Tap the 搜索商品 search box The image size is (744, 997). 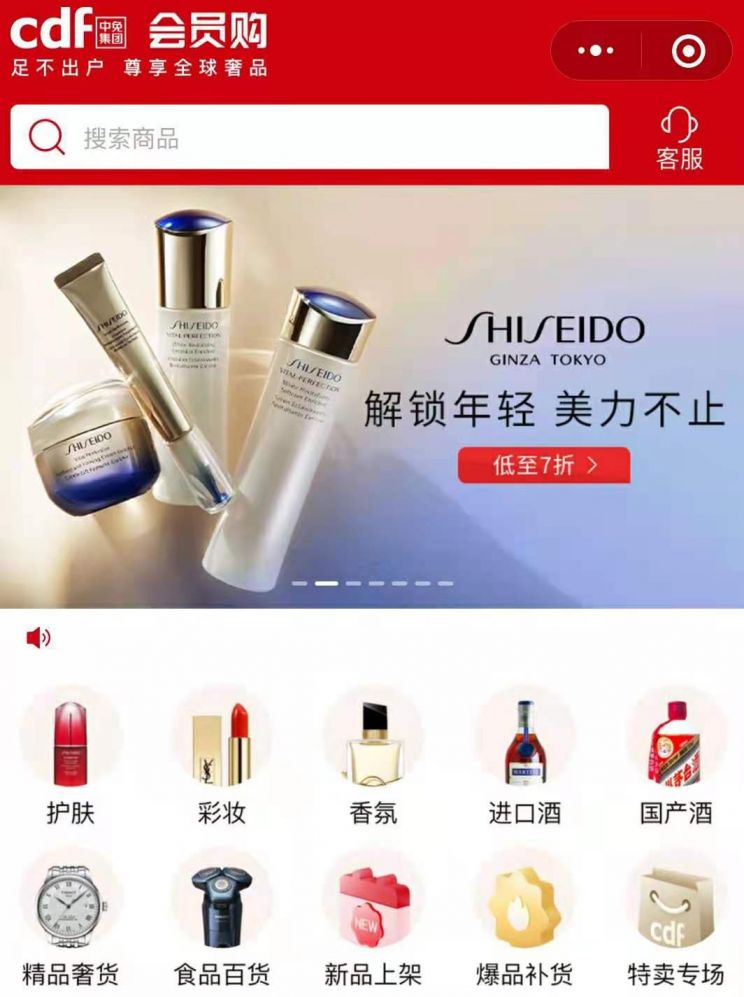[x=309, y=138]
